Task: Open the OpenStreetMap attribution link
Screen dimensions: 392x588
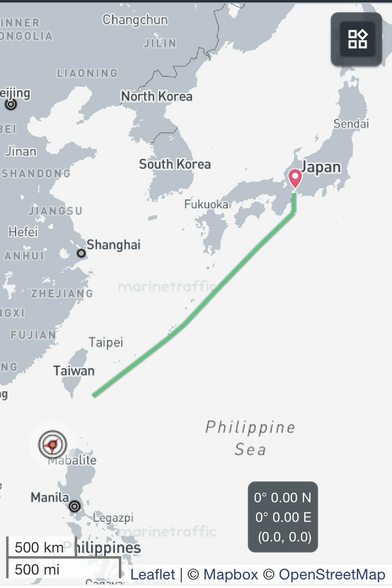Action: tap(332, 574)
